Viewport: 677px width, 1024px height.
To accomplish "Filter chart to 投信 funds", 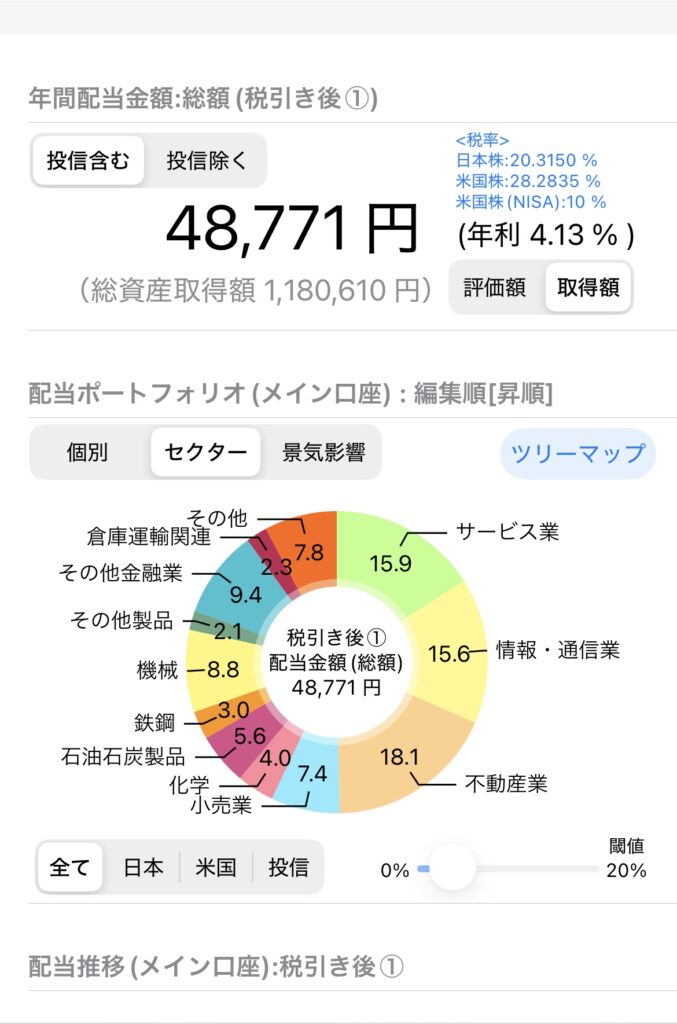I will click(x=288, y=867).
